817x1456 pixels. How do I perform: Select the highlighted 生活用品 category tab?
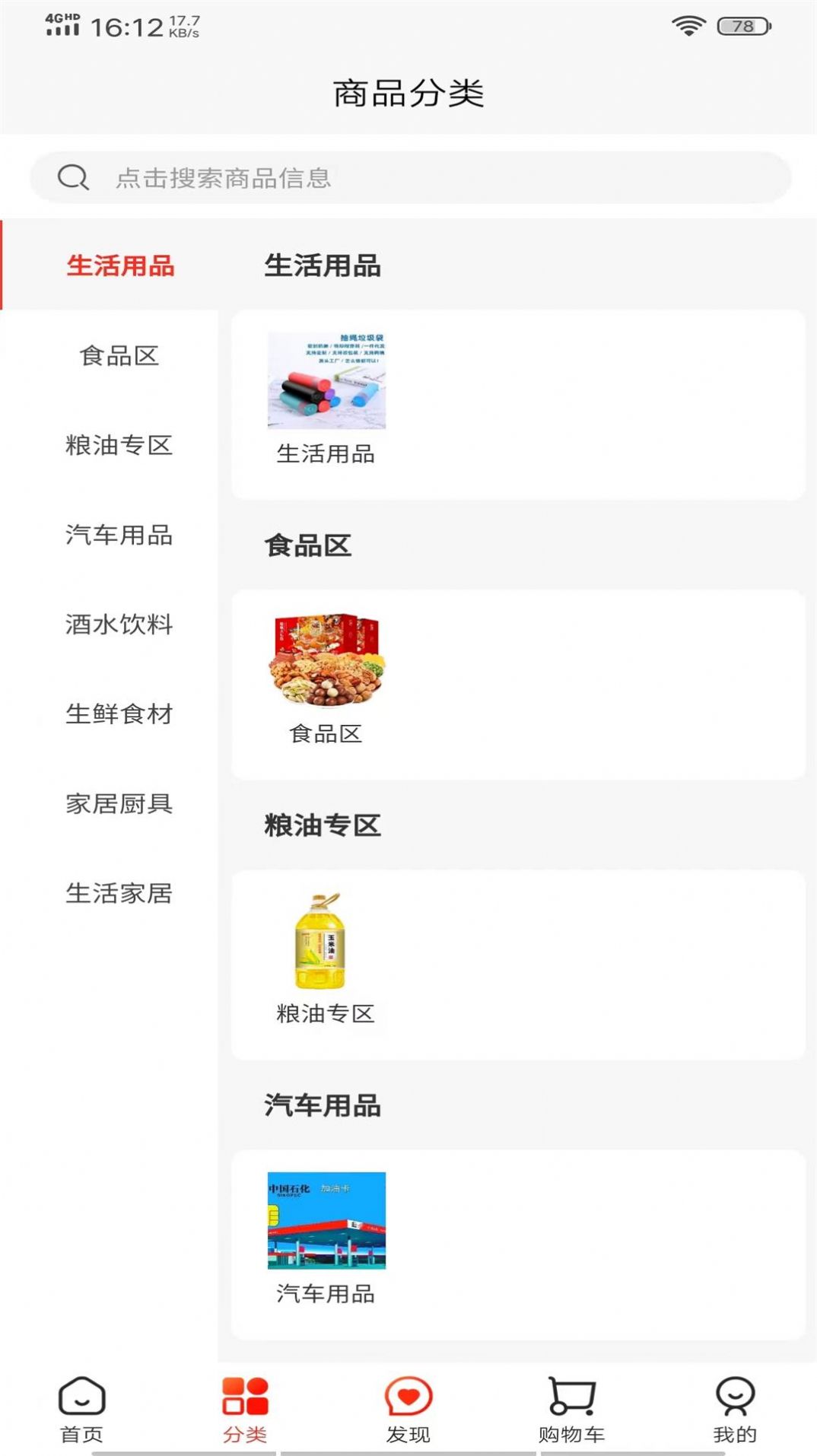tap(119, 266)
